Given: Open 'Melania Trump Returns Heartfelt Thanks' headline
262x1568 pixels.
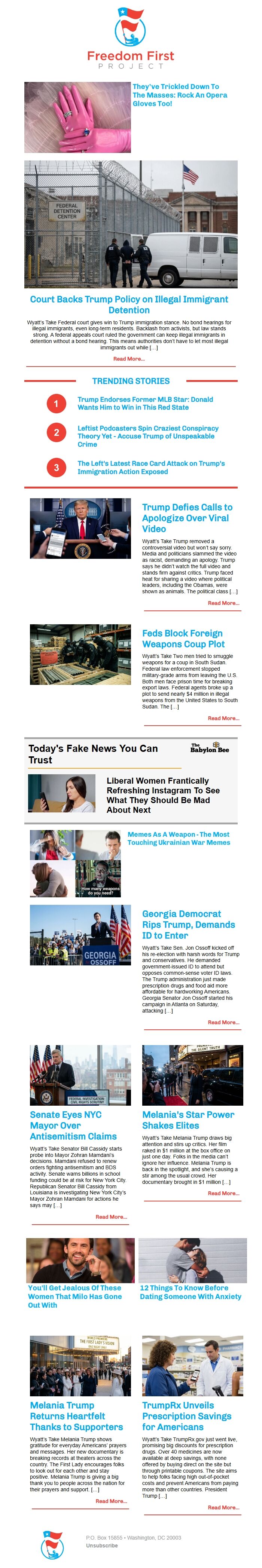Looking at the screenshot, I should click(x=76, y=1415).
